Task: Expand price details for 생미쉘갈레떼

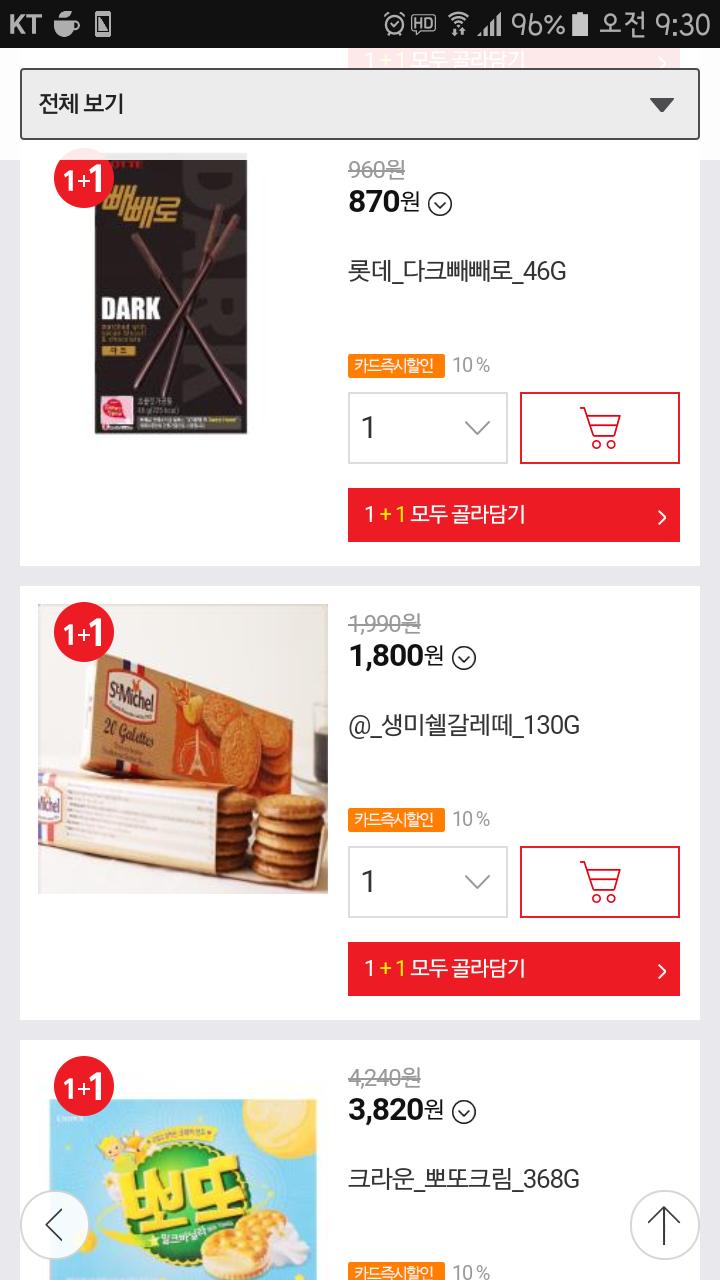Action: click(x=464, y=658)
